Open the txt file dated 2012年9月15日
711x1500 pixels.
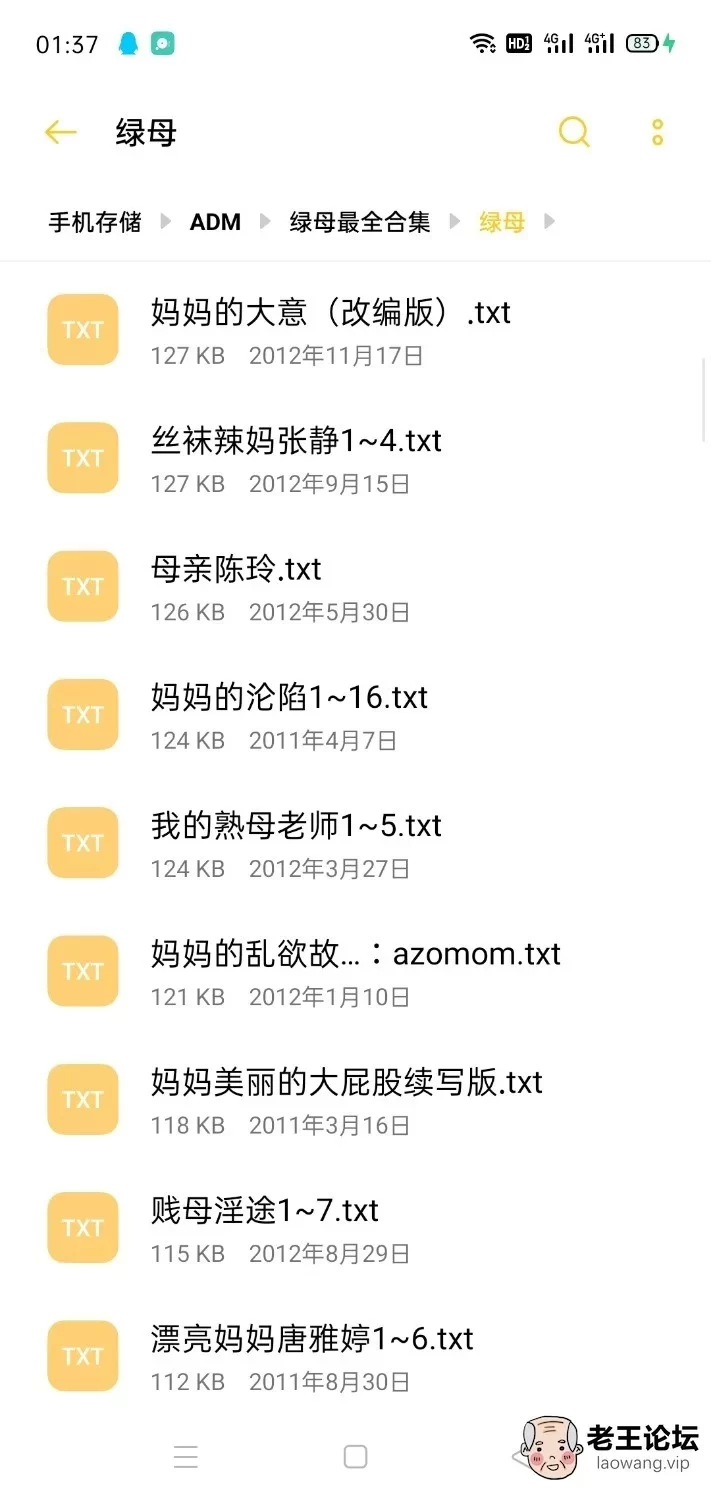(x=296, y=458)
